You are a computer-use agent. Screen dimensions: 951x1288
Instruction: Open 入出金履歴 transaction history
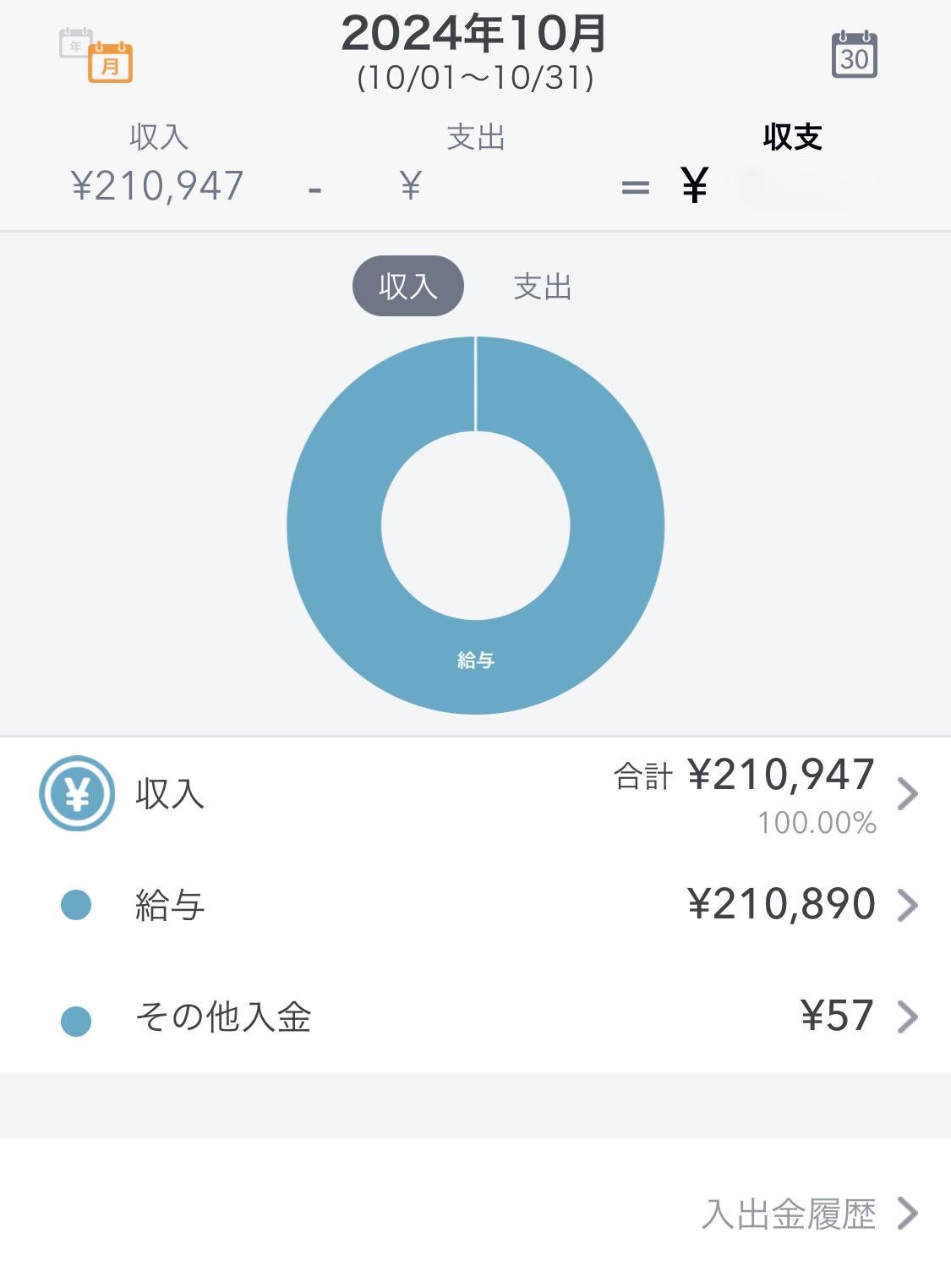click(807, 1214)
